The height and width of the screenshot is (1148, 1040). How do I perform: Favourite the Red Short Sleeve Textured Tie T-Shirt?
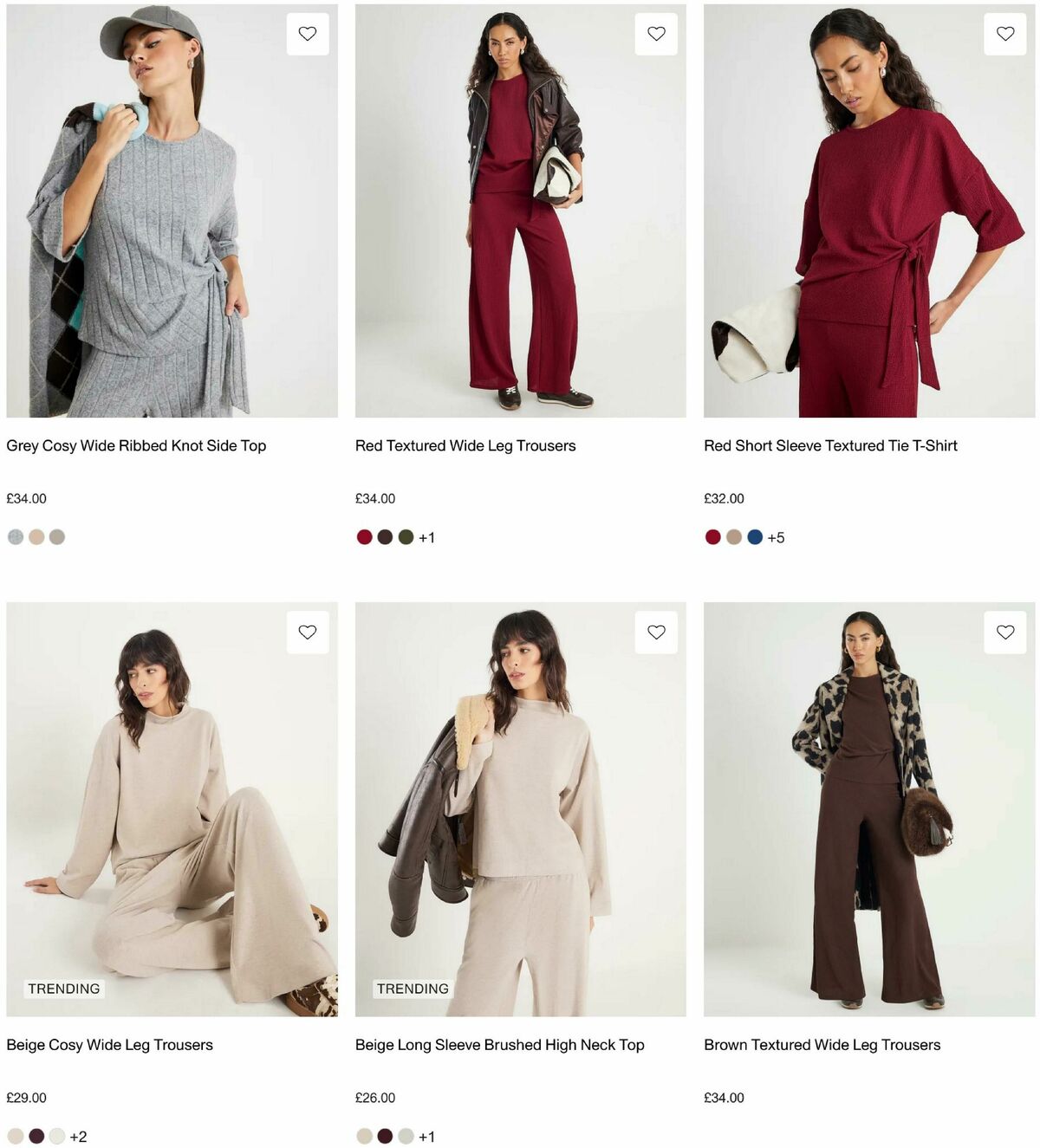click(1004, 34)
